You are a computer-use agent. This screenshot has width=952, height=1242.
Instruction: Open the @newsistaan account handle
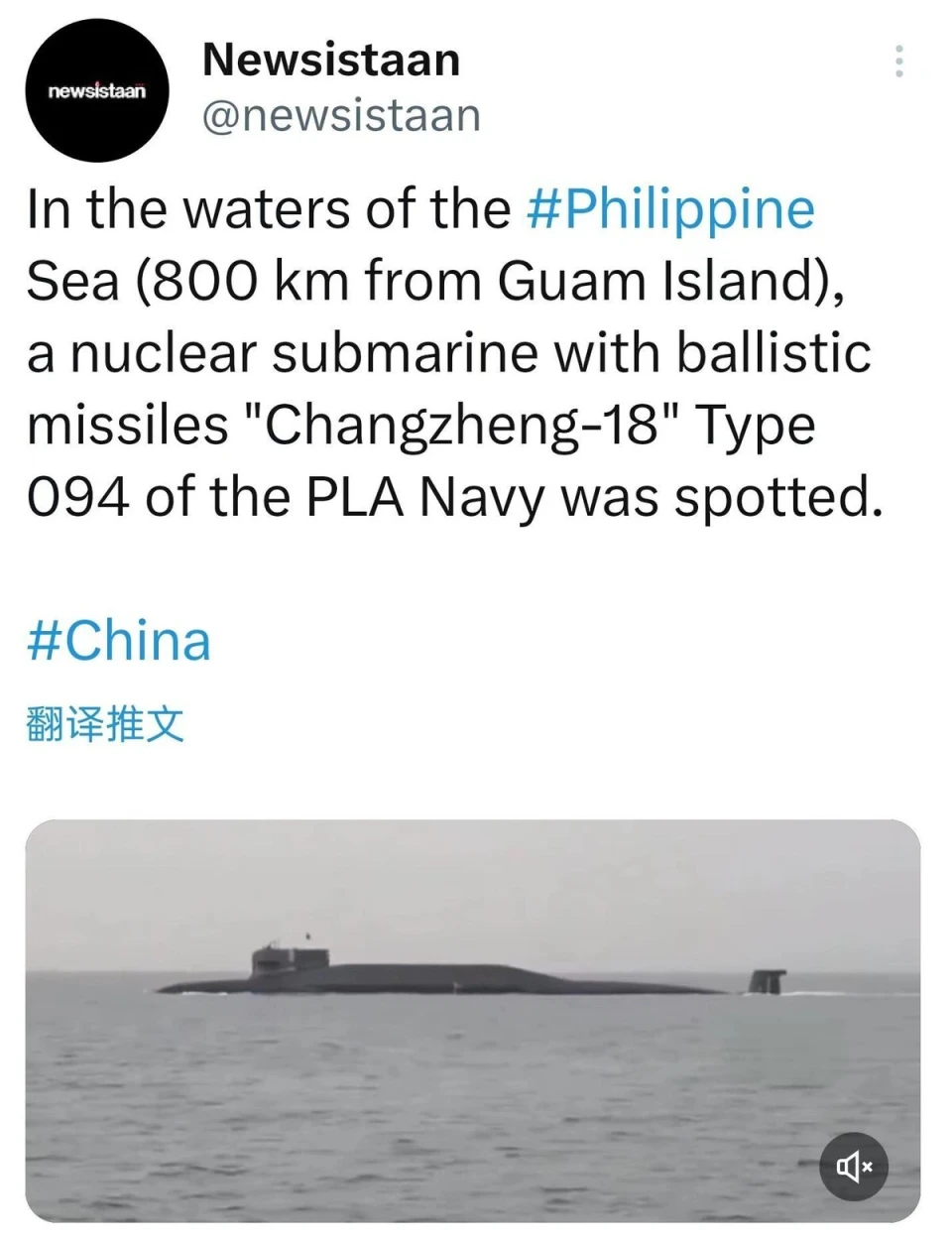341,116
